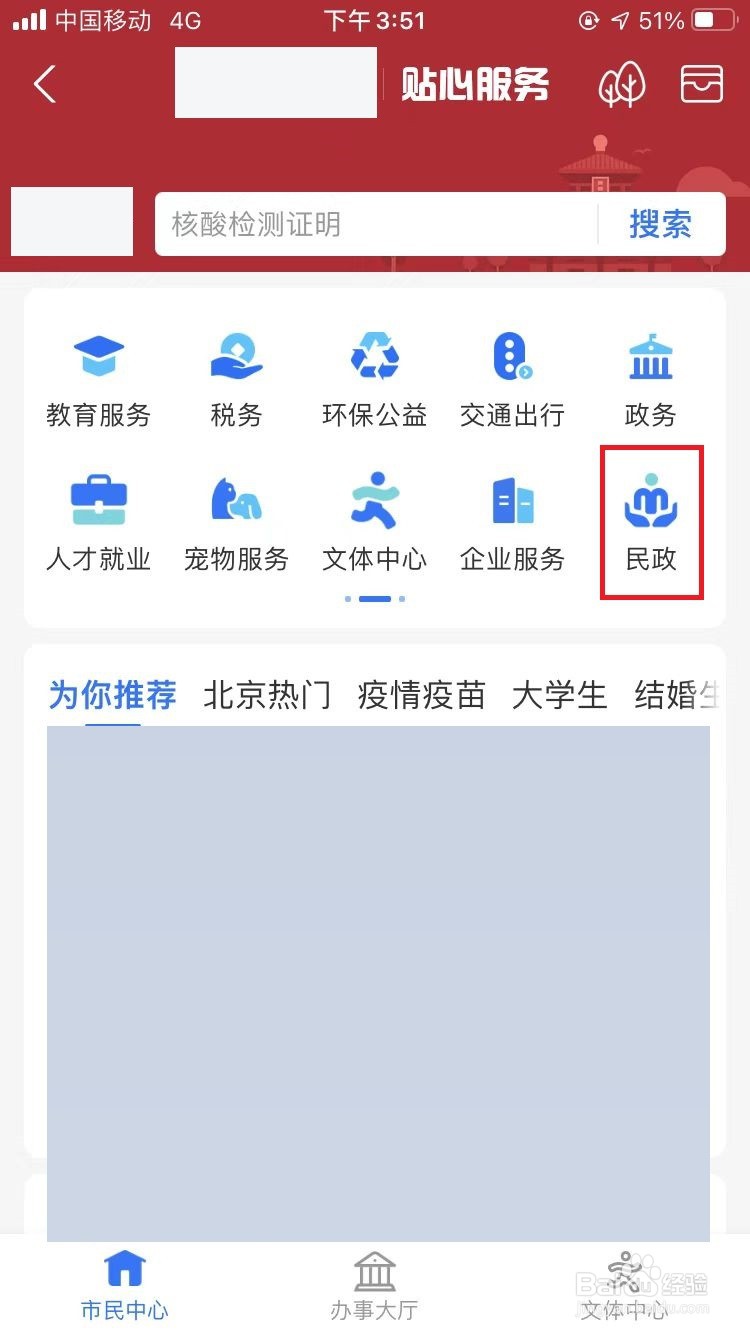750x1334 pixels.
Task: Open the 人才就业 briefcase employment icon
Action: coord(97,520)
